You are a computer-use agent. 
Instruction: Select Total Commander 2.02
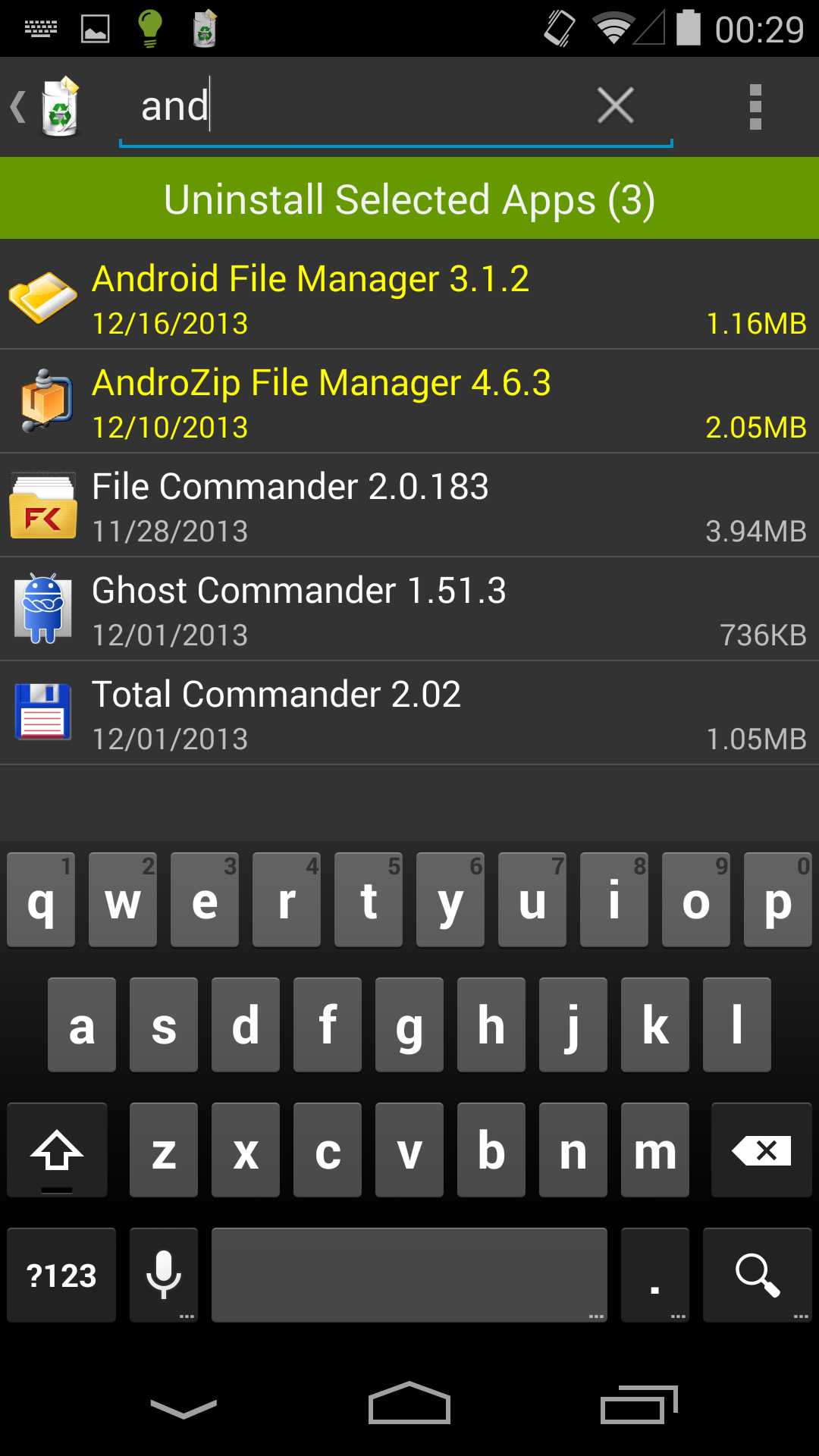point(409,714)
